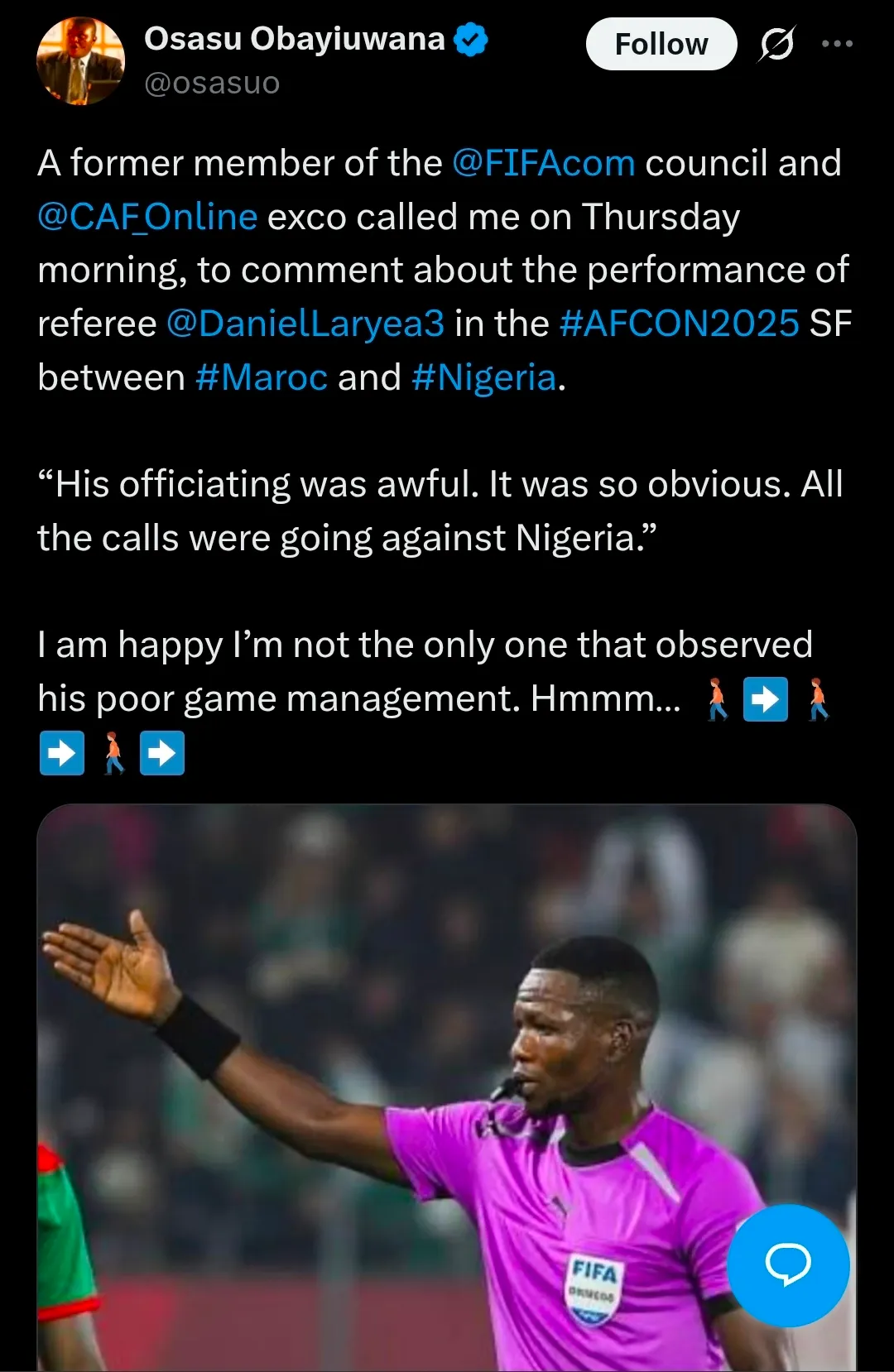
Task: Tap the blue reply floating button
Action: point(787,1265)
